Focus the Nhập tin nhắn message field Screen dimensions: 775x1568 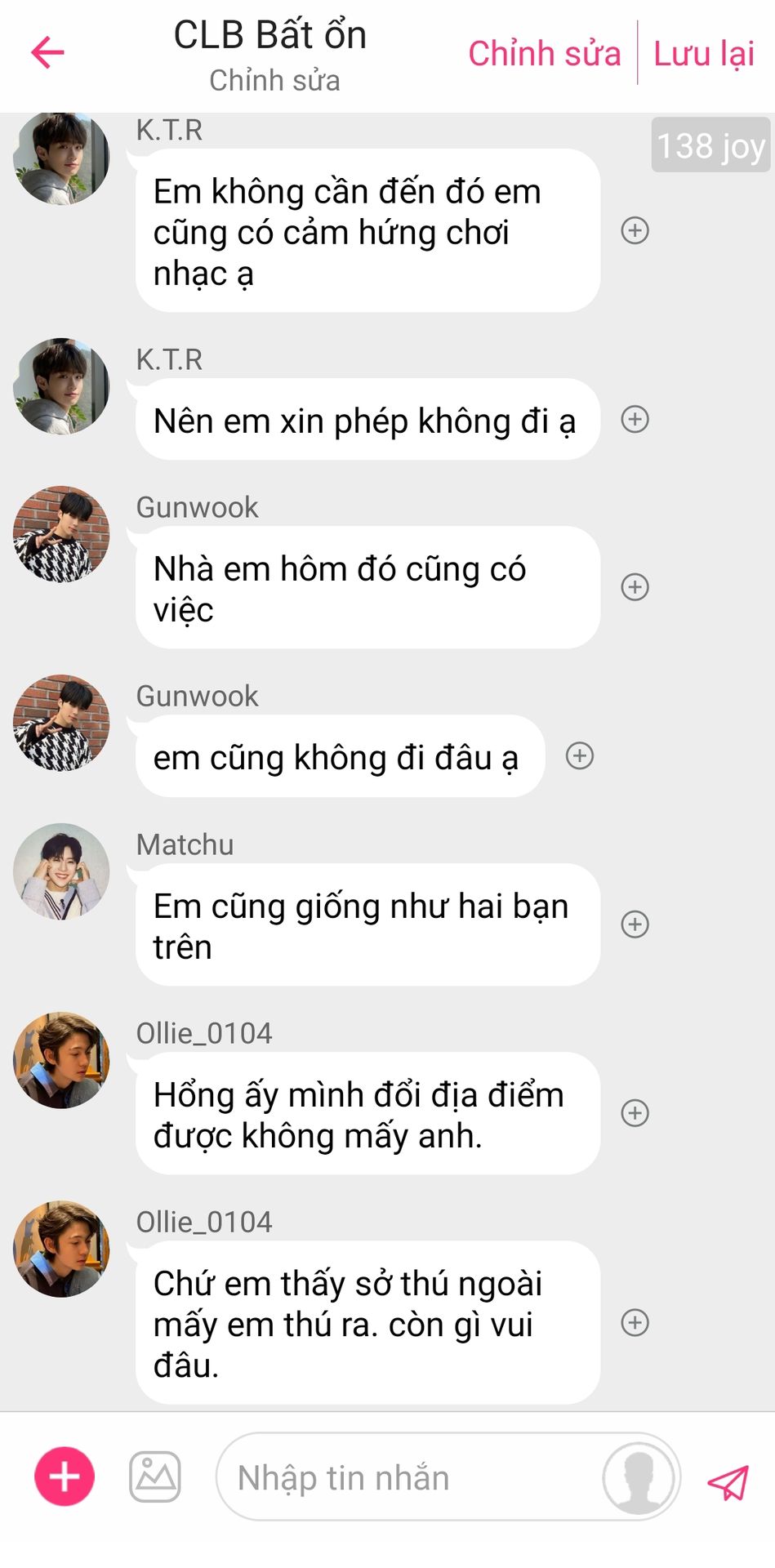coord(408,1477)
